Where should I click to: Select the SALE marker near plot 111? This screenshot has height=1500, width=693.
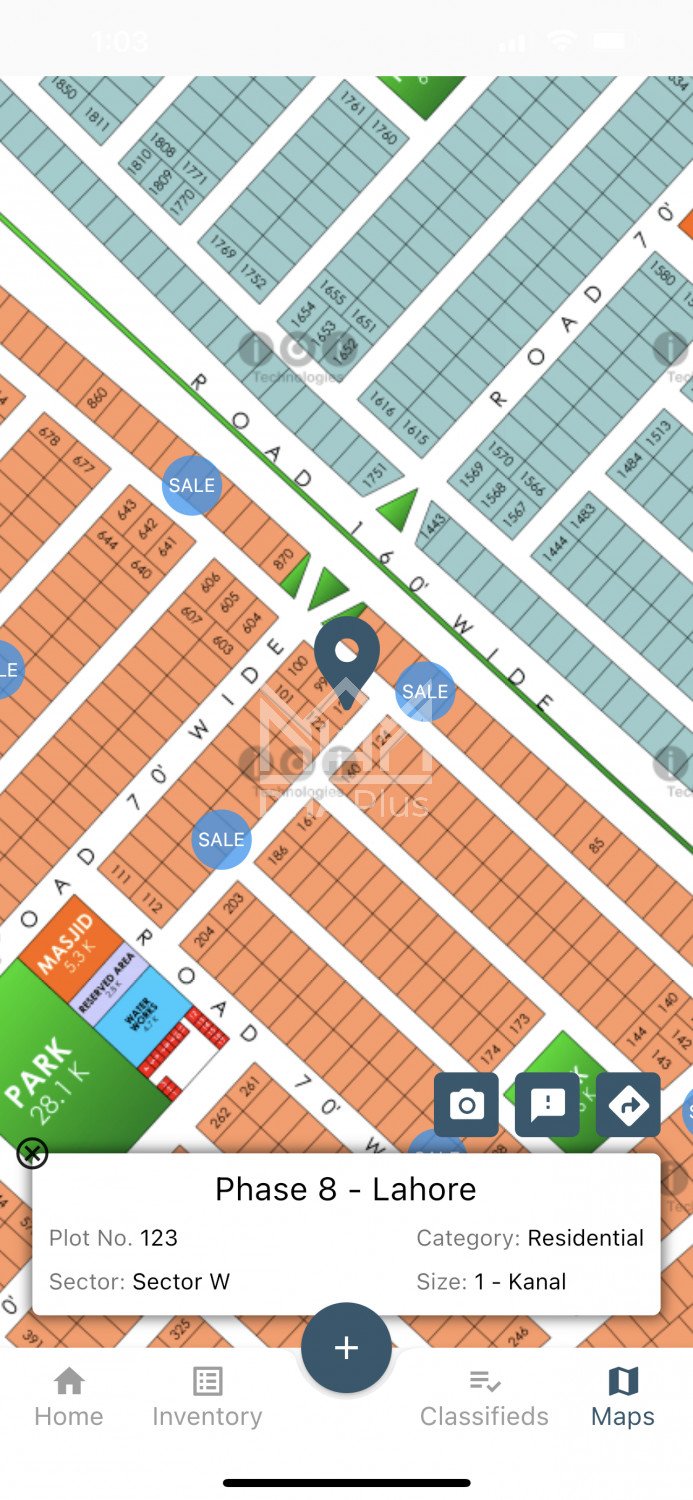click(221, 839)
